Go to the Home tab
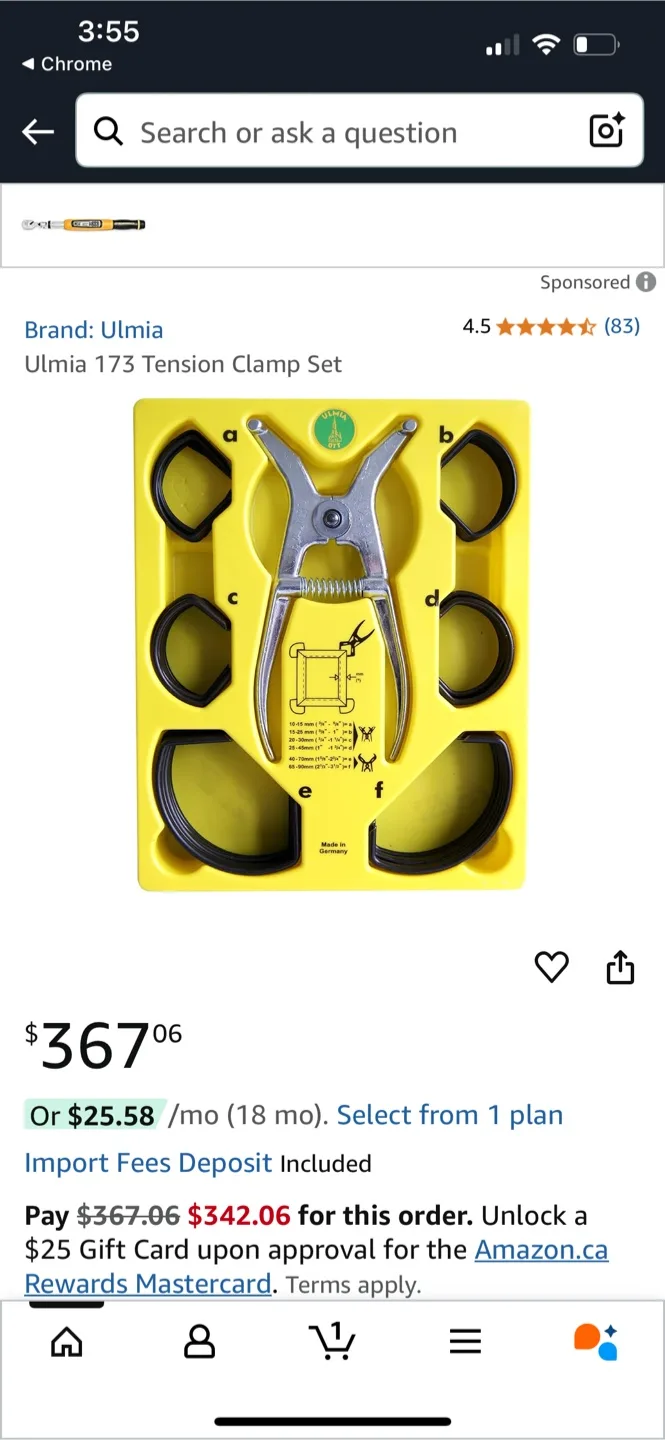The height and width of the screenshot is (1440, 665). pyautogui.click(x=66, y=1341)
